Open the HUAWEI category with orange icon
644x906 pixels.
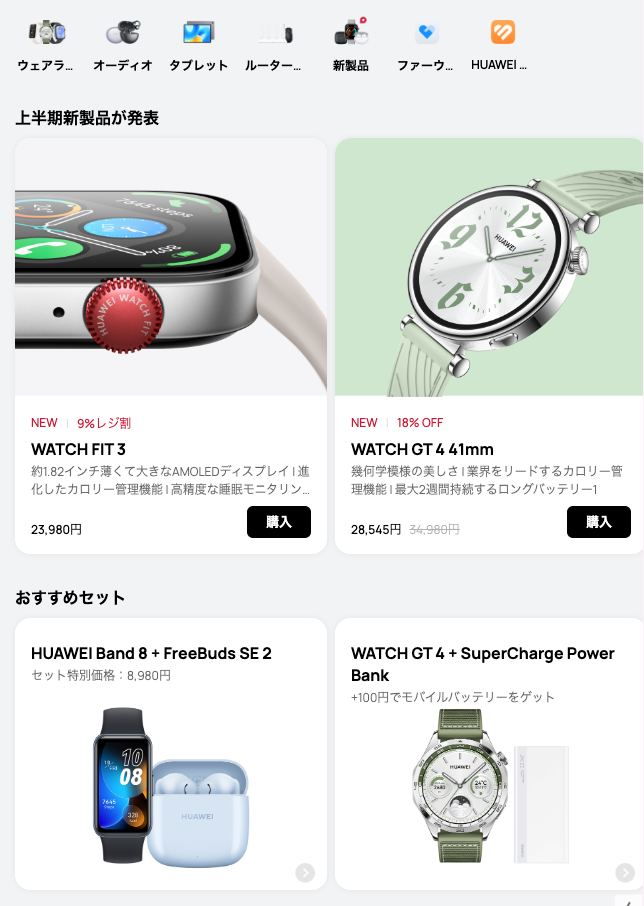tap(502, 43)
